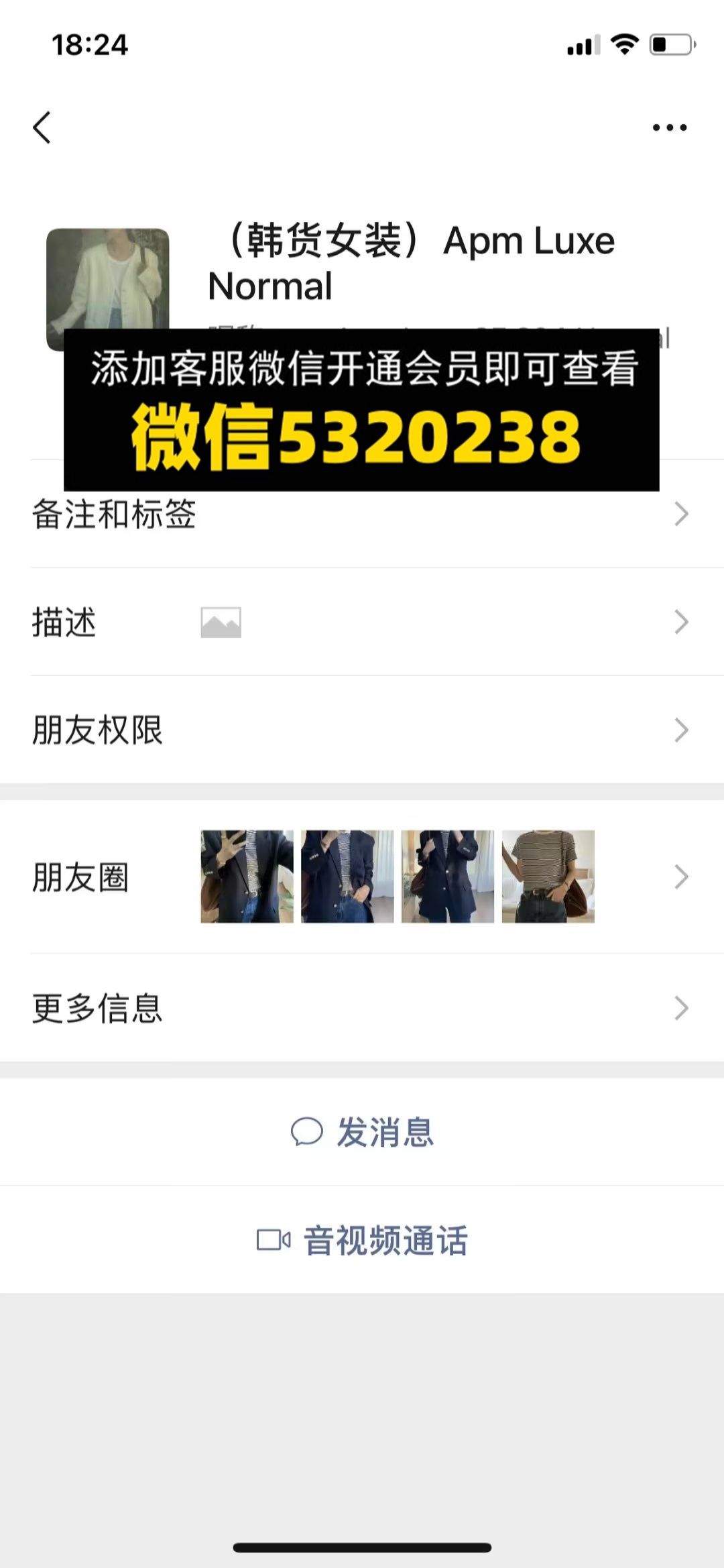View this contact's 朋友圈 moments

click(362, 877)
